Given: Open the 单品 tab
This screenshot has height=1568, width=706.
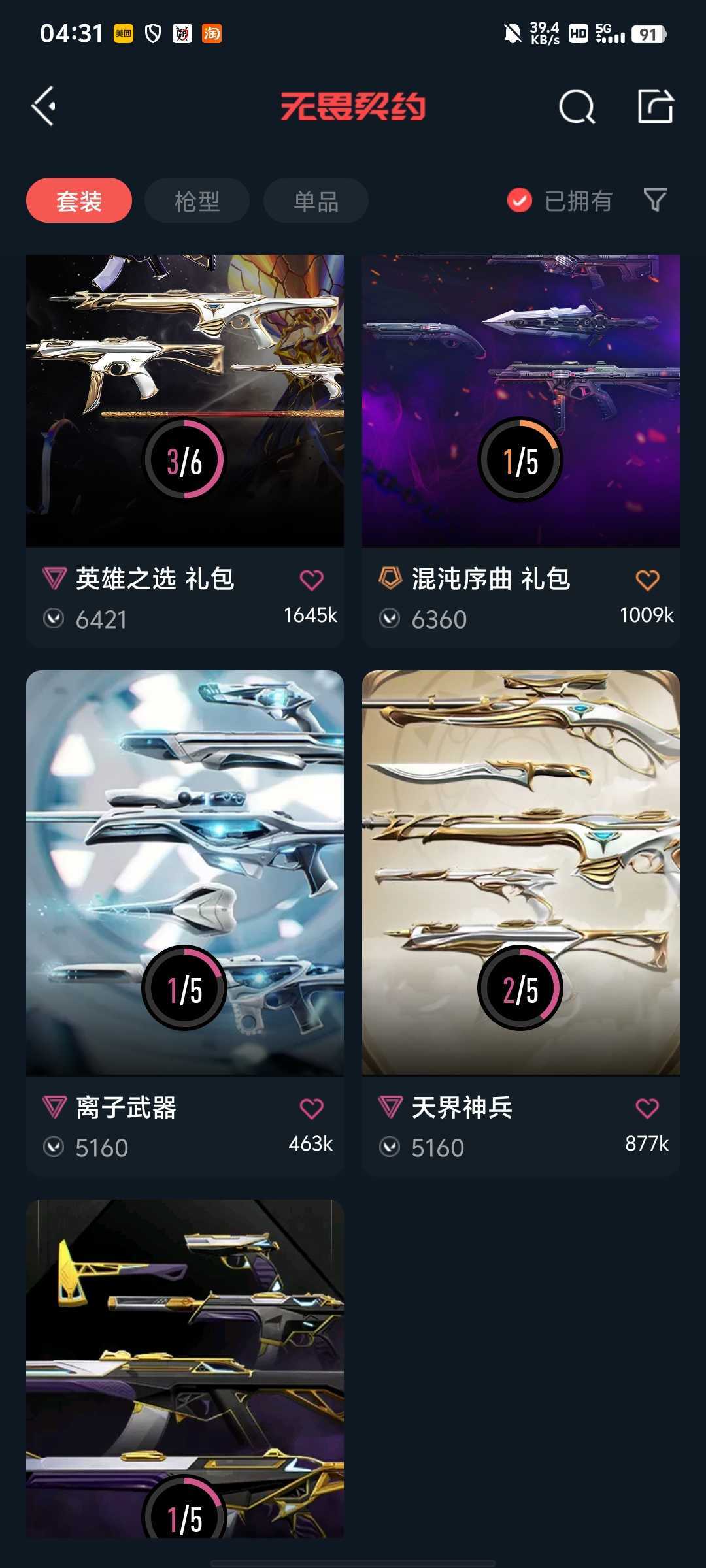Looking at the screenshot, I should [x=314, y=201].
